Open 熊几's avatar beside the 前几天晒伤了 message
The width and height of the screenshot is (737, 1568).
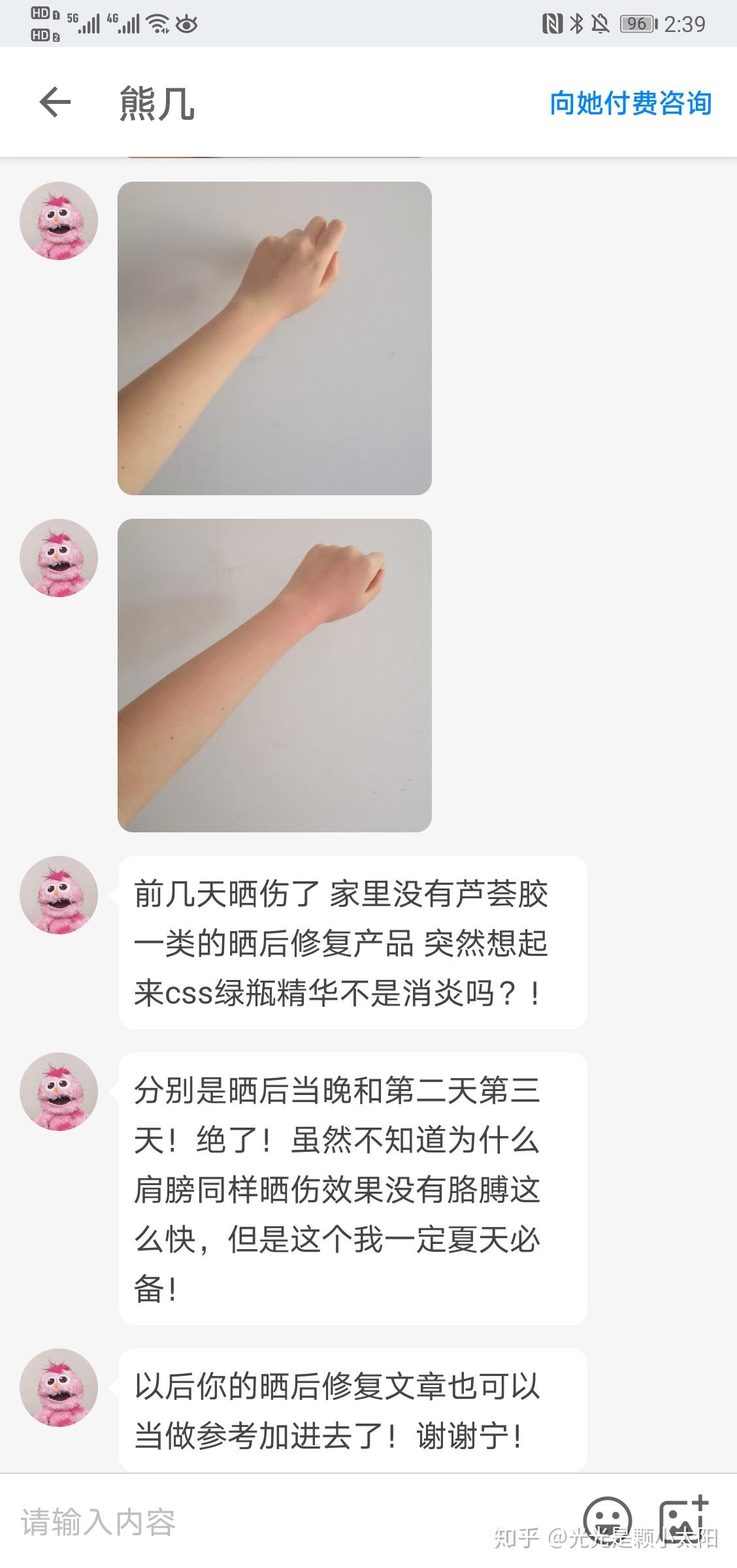[x=59, y=895]
